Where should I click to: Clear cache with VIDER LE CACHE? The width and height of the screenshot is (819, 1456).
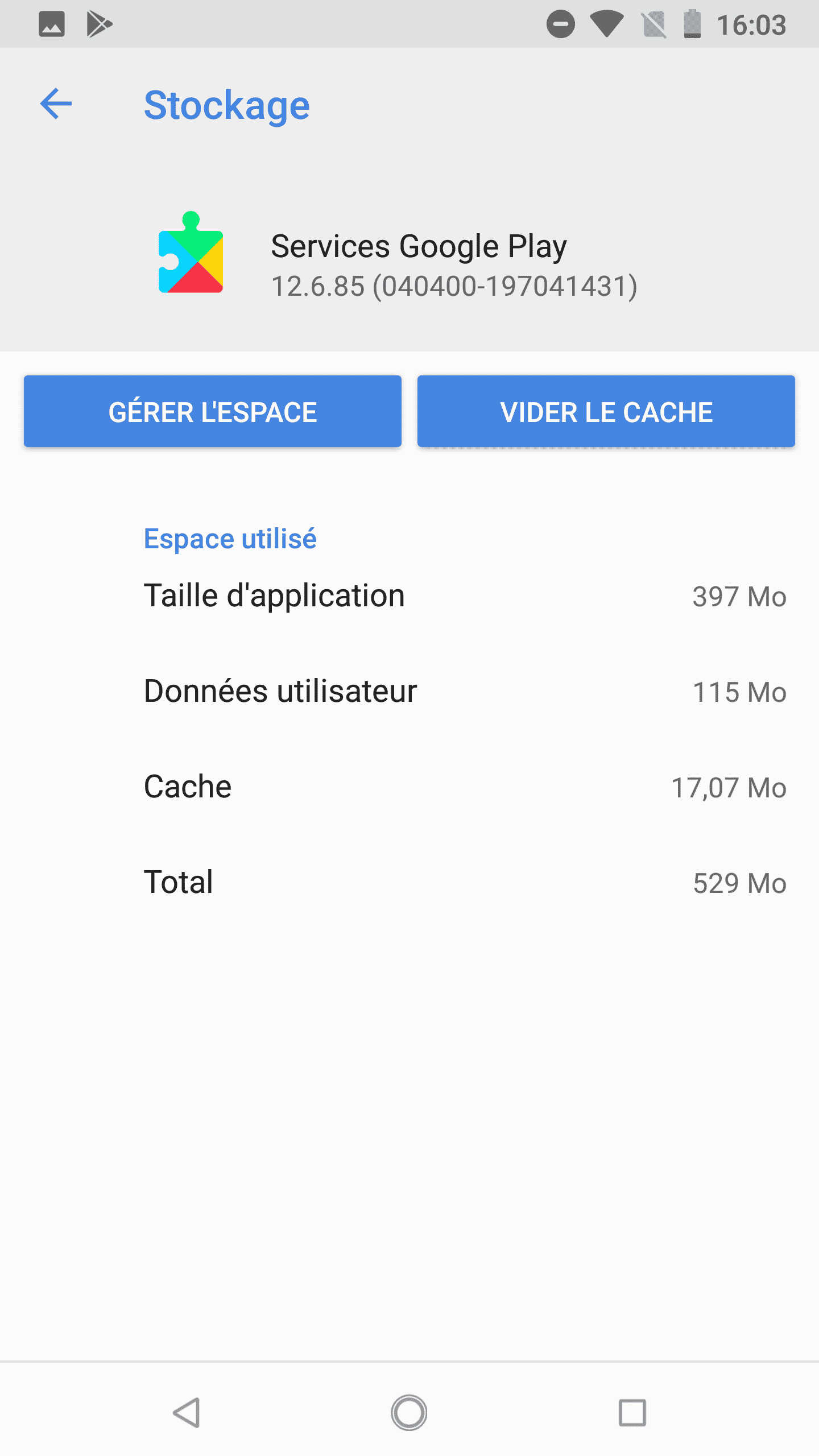point(606,411)
